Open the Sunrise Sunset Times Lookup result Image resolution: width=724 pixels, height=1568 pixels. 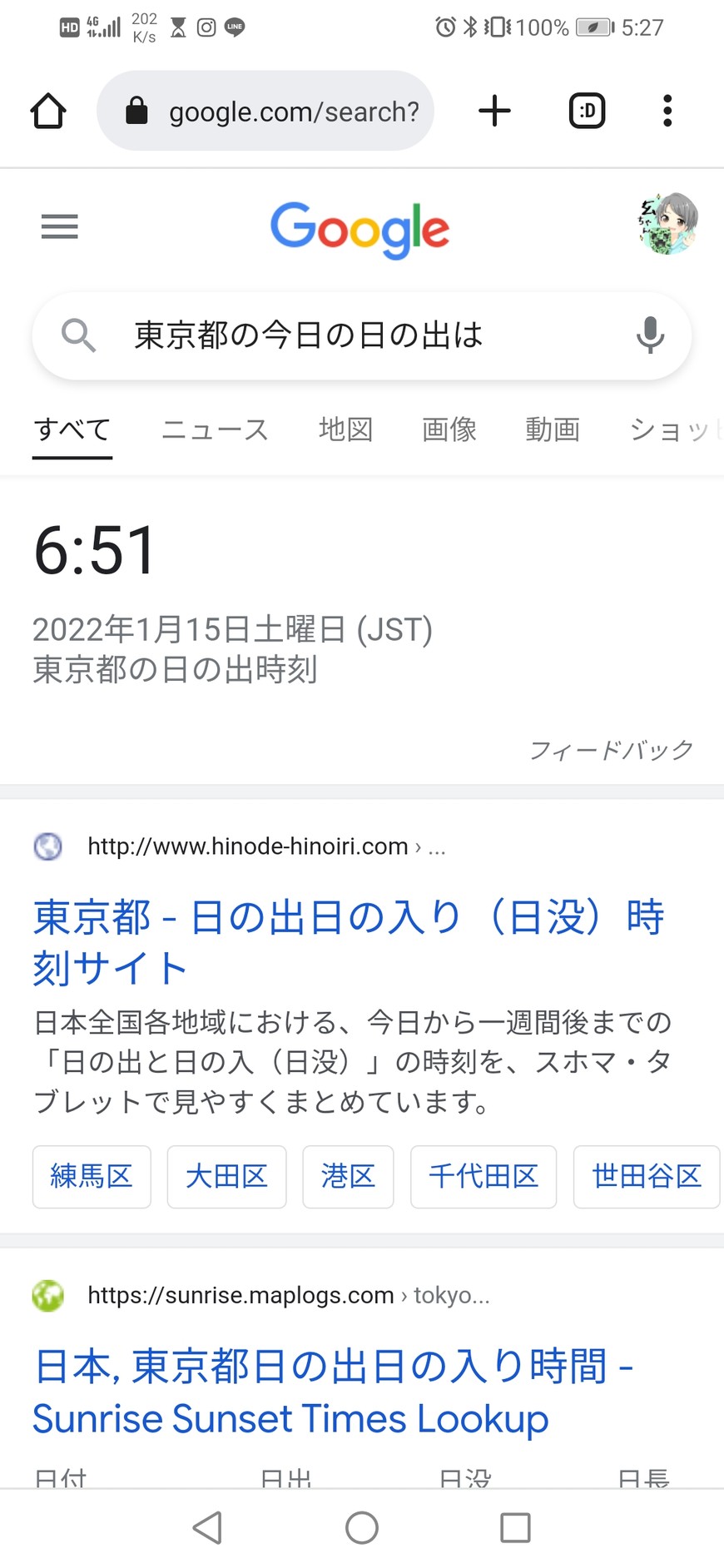(x=333, y=1392)
